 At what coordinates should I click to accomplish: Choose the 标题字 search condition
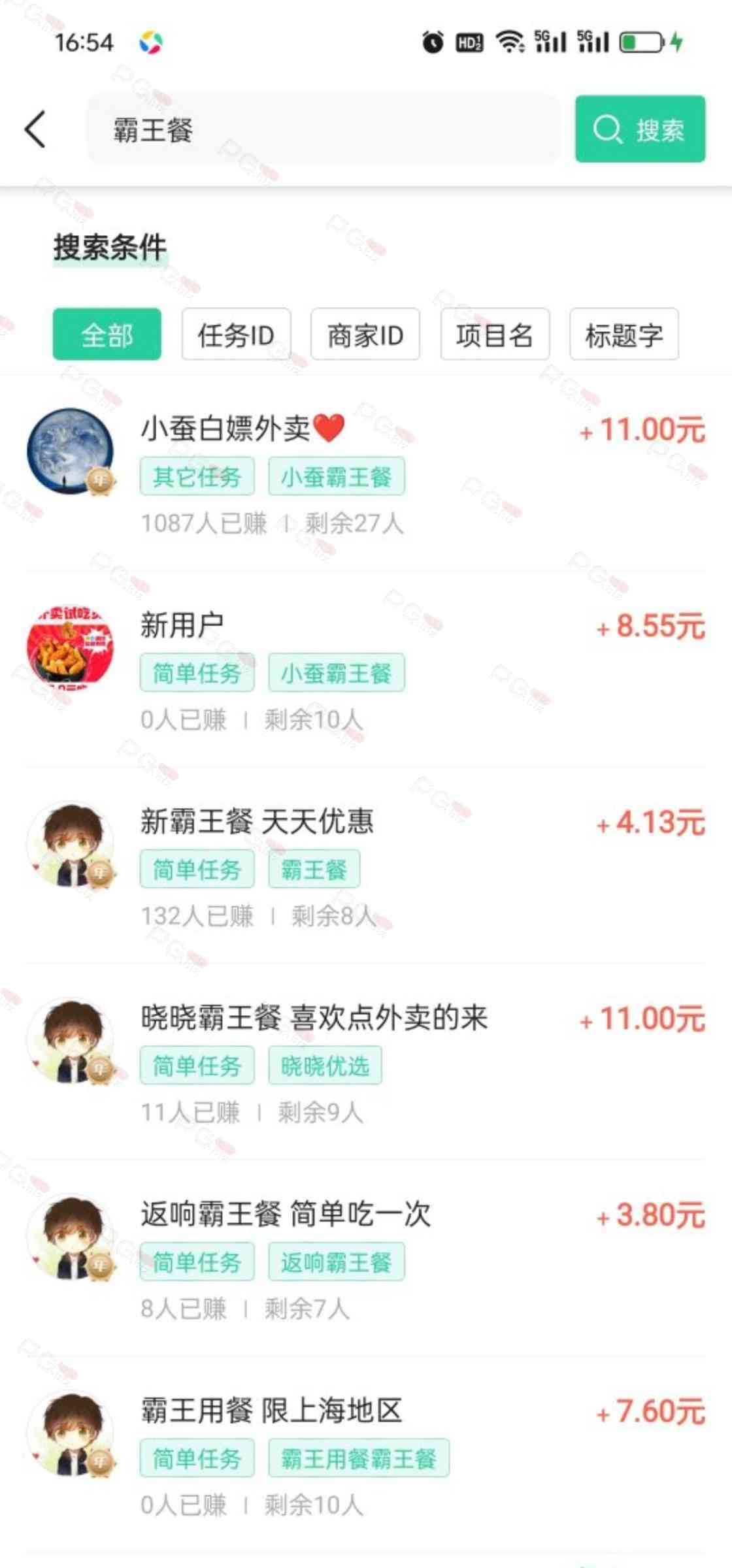(624, 335)
